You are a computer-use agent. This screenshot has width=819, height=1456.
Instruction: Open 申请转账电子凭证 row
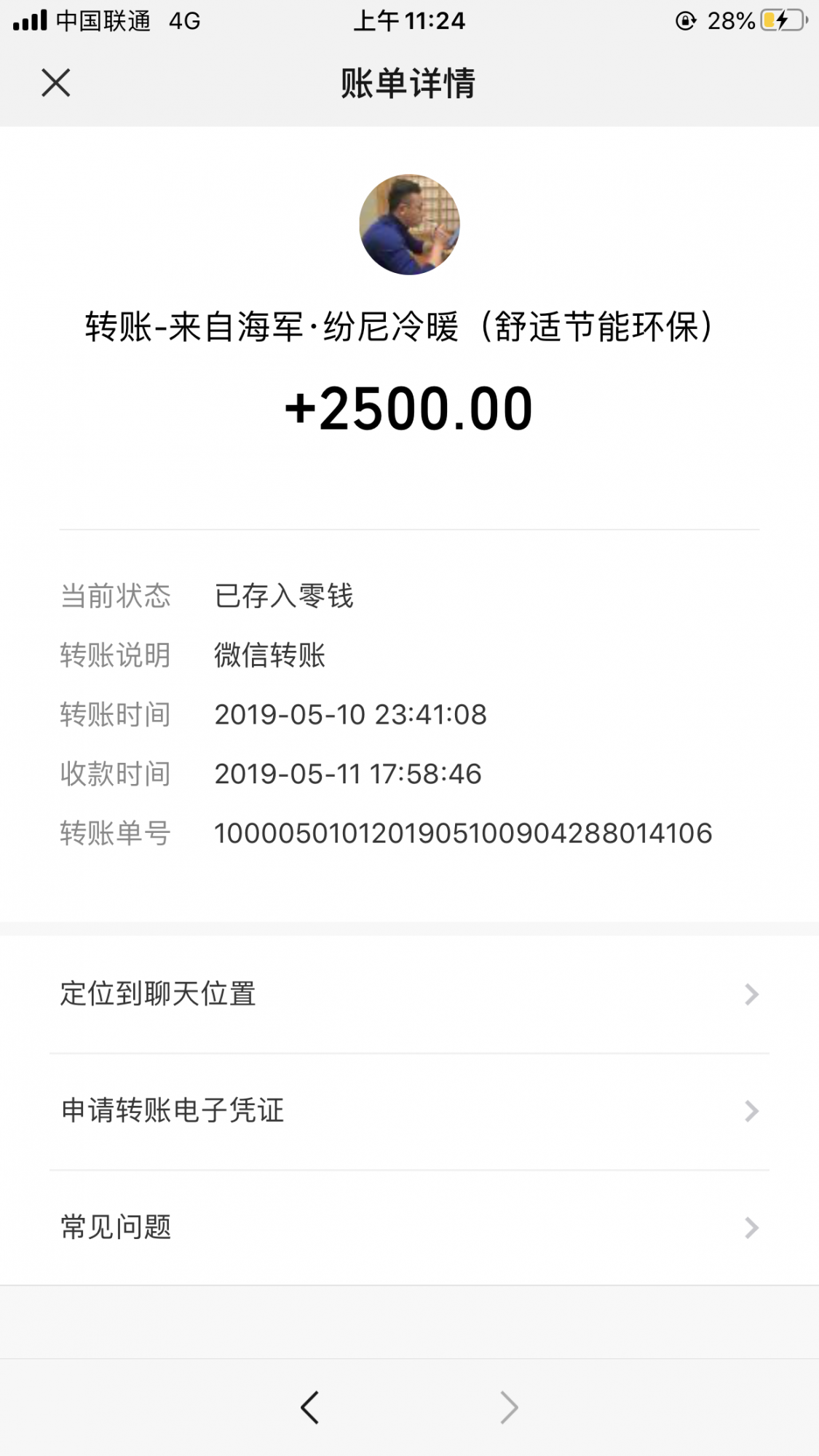pyautogui.click(x=409, y=1111)
